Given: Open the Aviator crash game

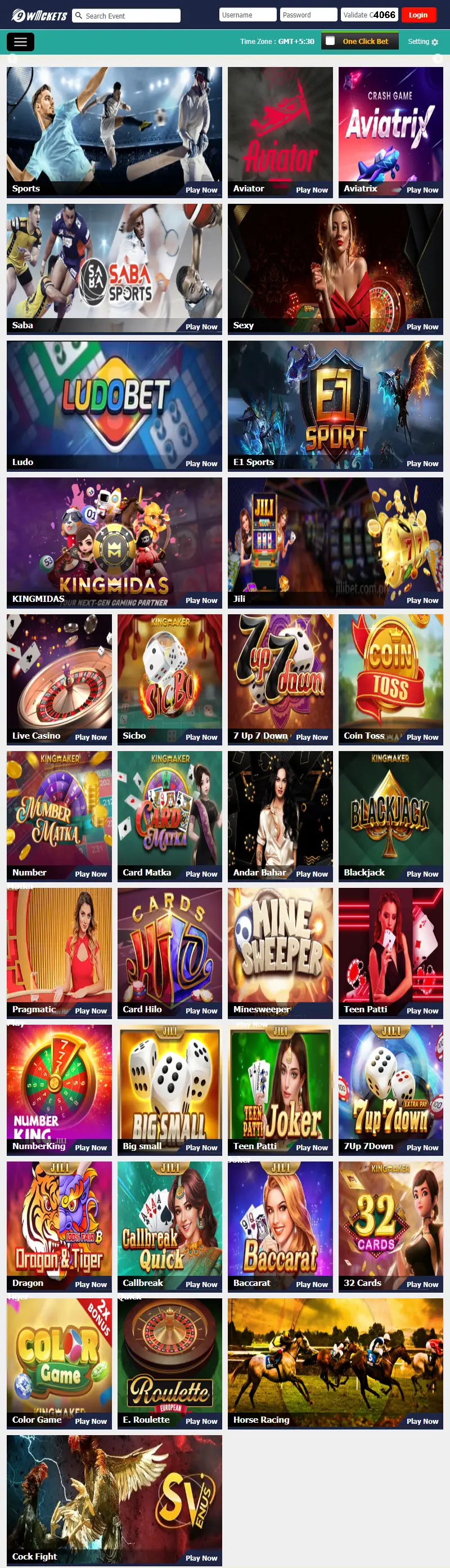Looking at the screenshot, I should coord(280,131).
